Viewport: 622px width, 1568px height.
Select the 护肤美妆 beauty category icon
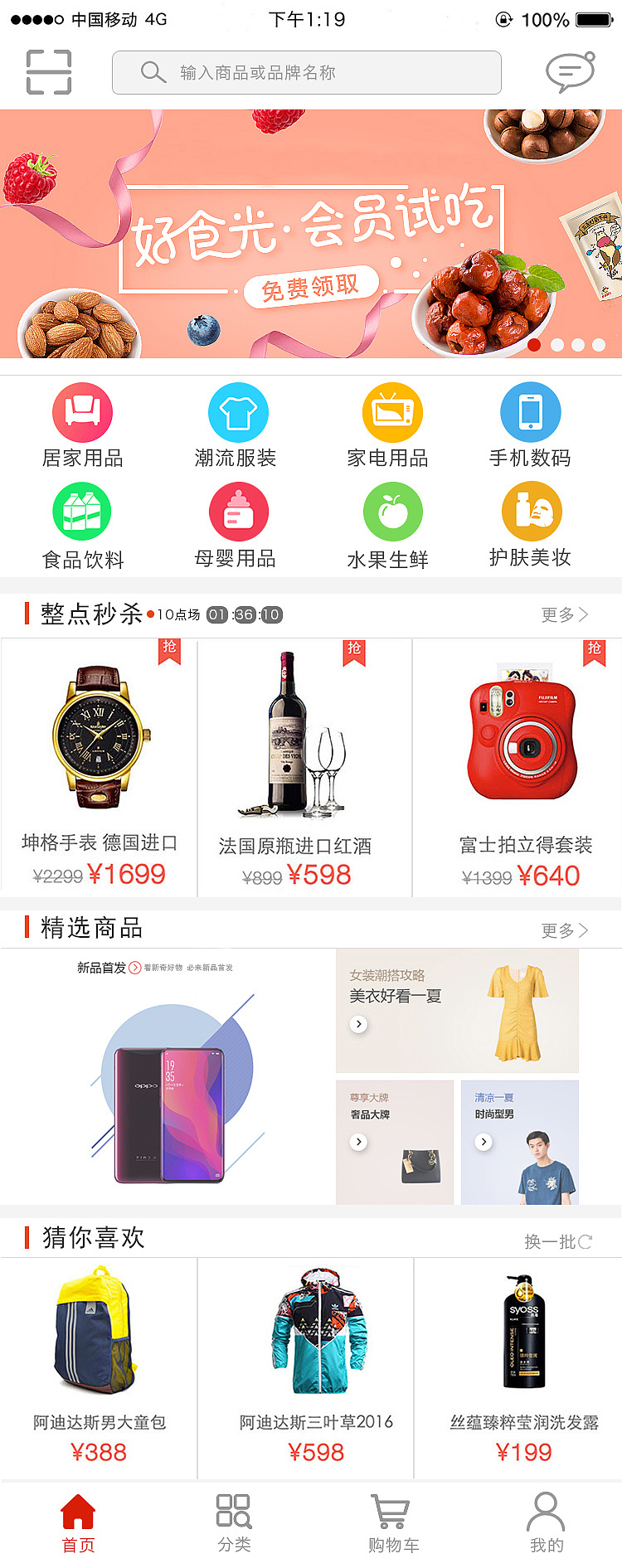click(x=531, y=511)
